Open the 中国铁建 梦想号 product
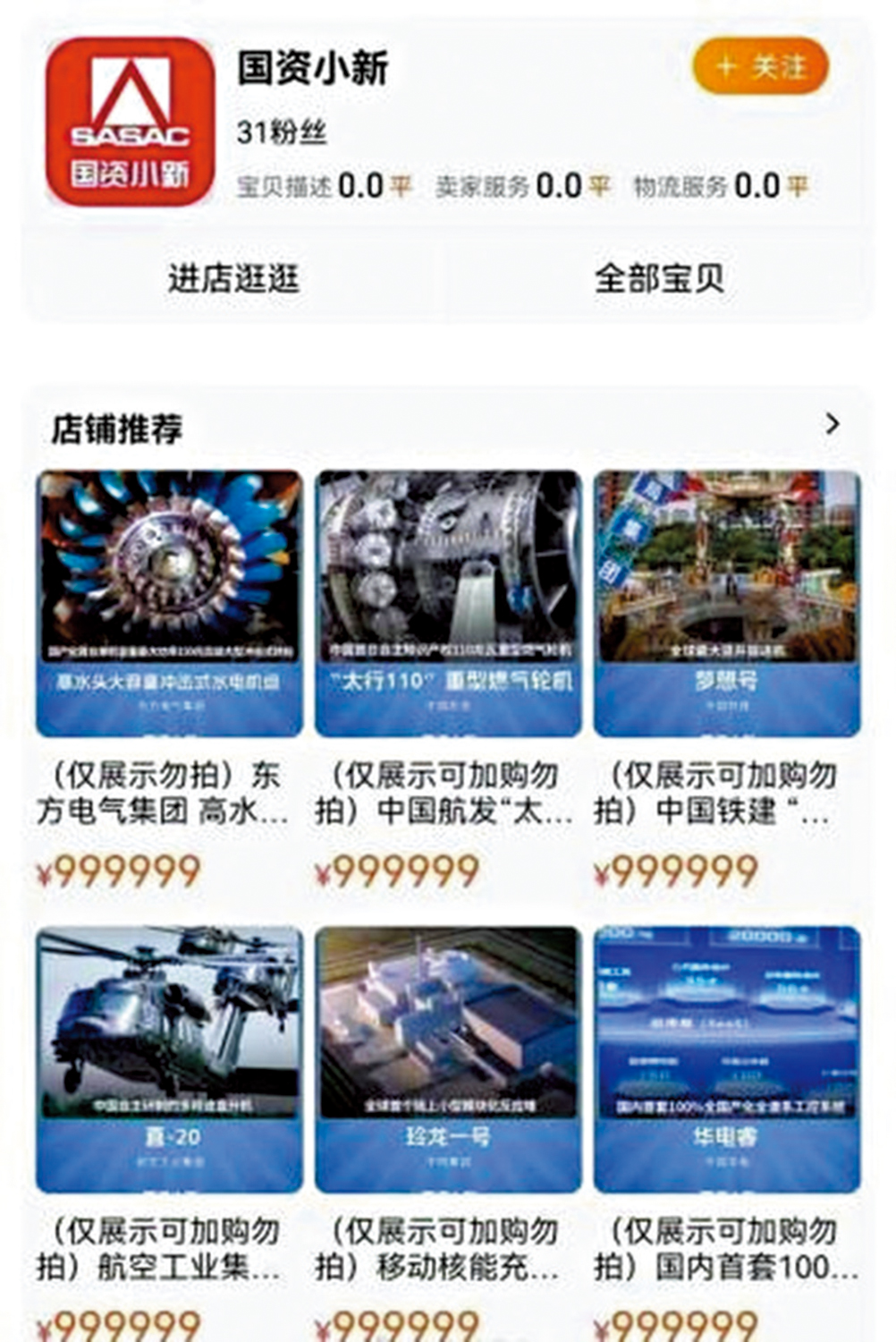Screen dimensions: 896x1342 (x=726, y=603)
